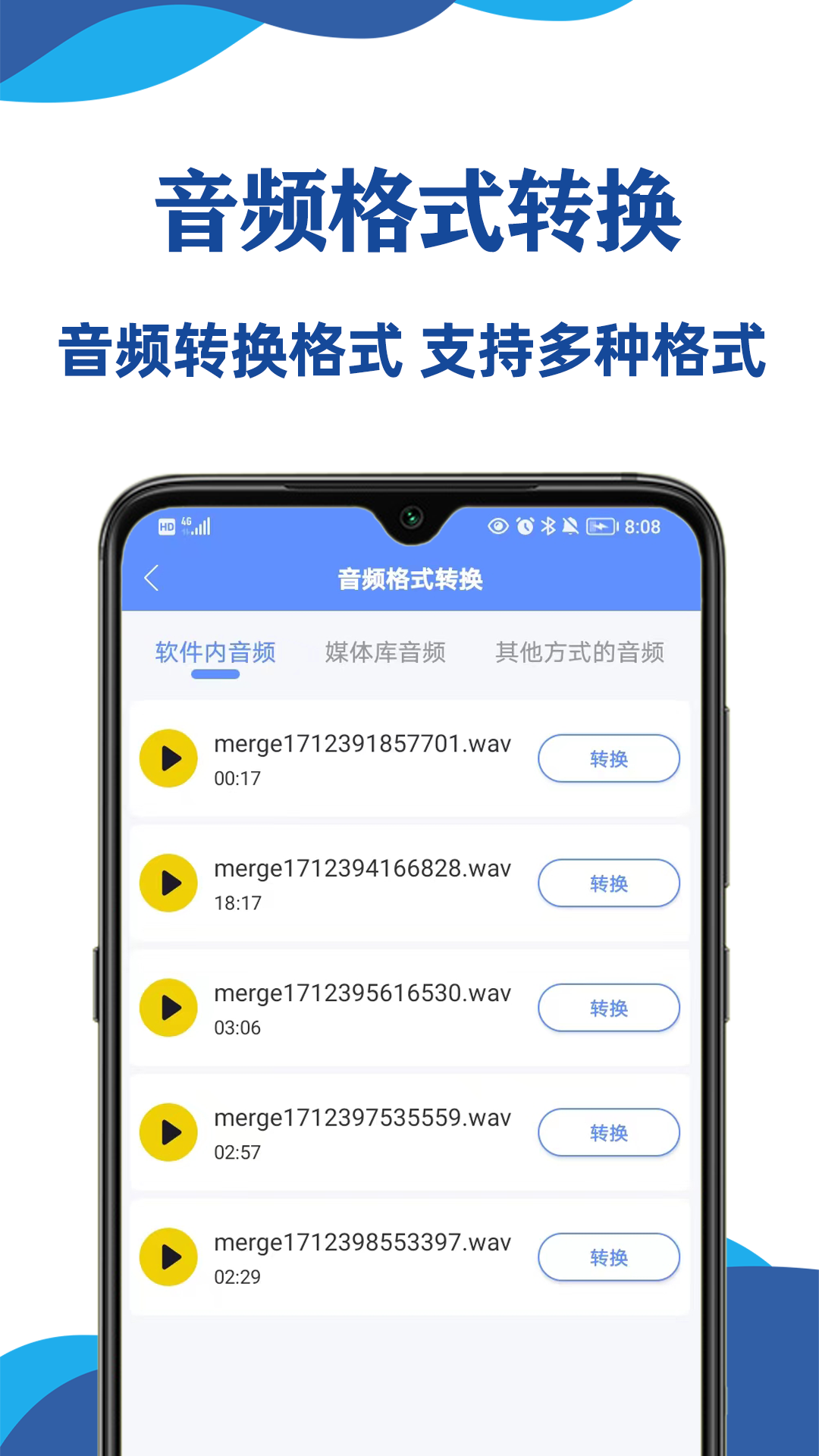819x1456 pixels.
Task: Play the merge1712391857701.wav audio file
Action: tap(168, 758)
